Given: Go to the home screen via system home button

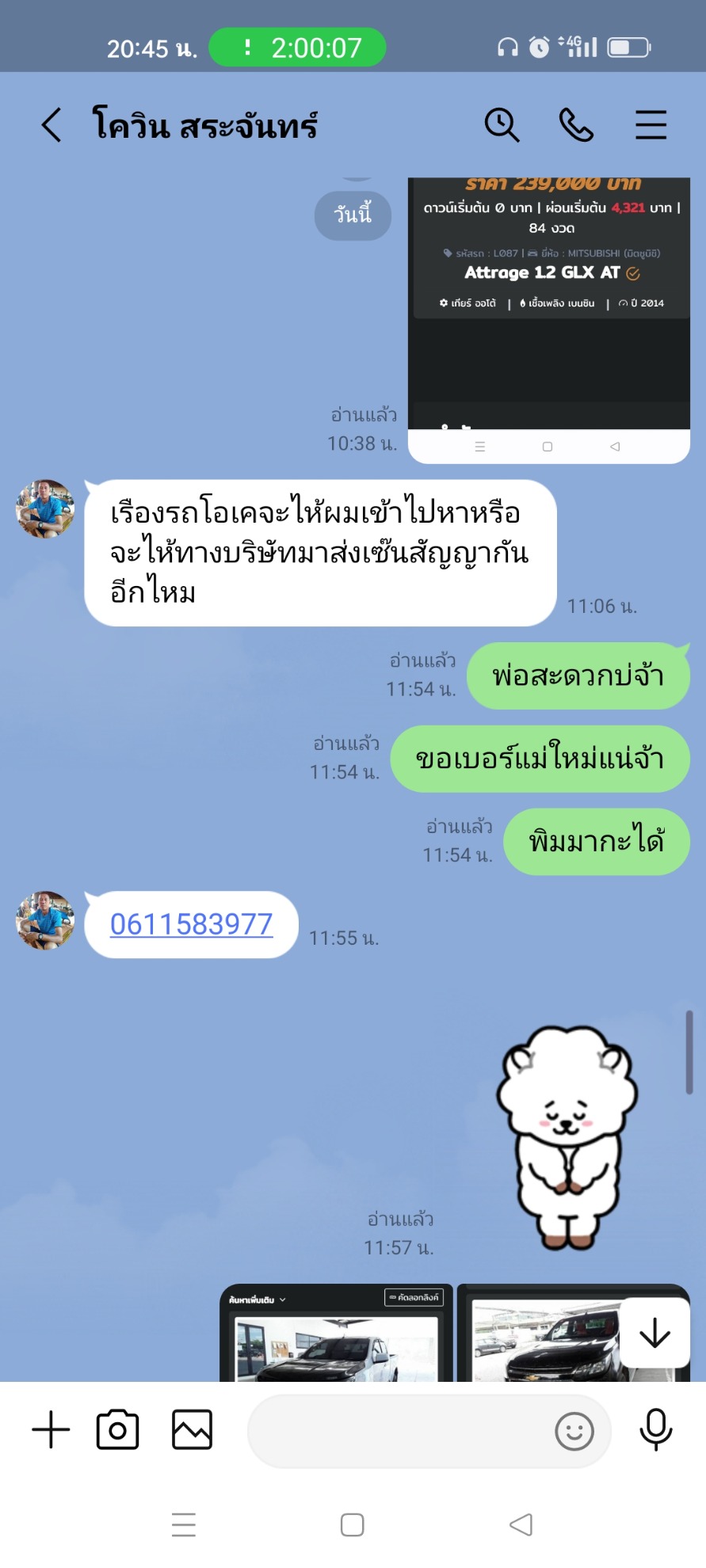Looking at the screenshot, I should point(352,1524).
